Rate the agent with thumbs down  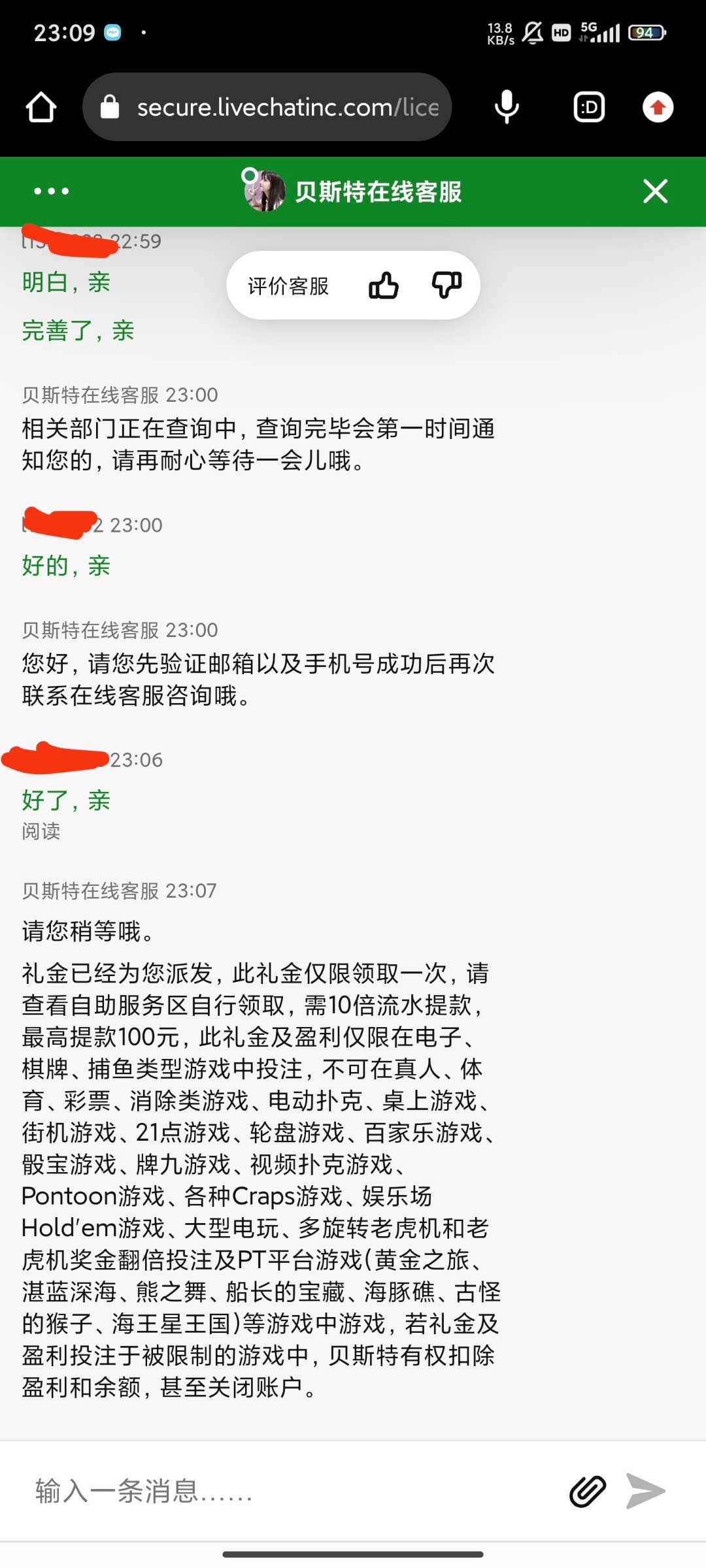tap(446, 286)
